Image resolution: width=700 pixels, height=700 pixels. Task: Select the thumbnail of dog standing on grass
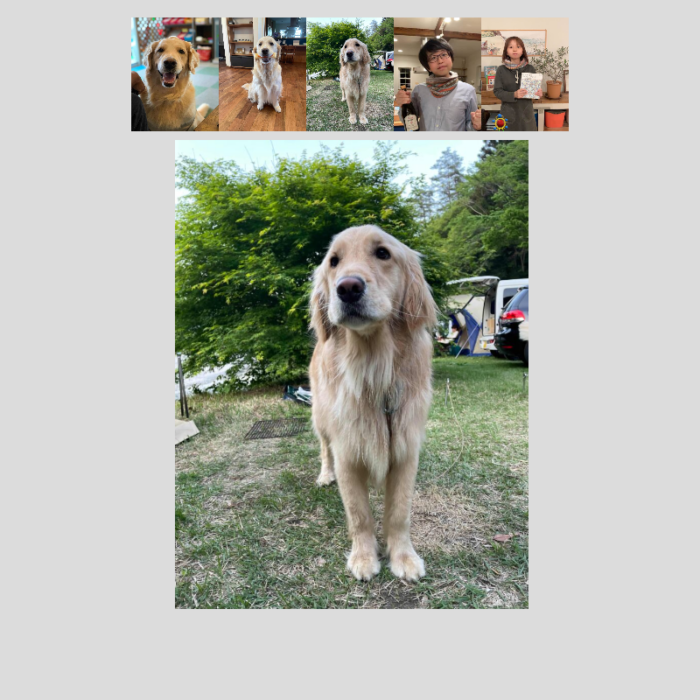350,74
